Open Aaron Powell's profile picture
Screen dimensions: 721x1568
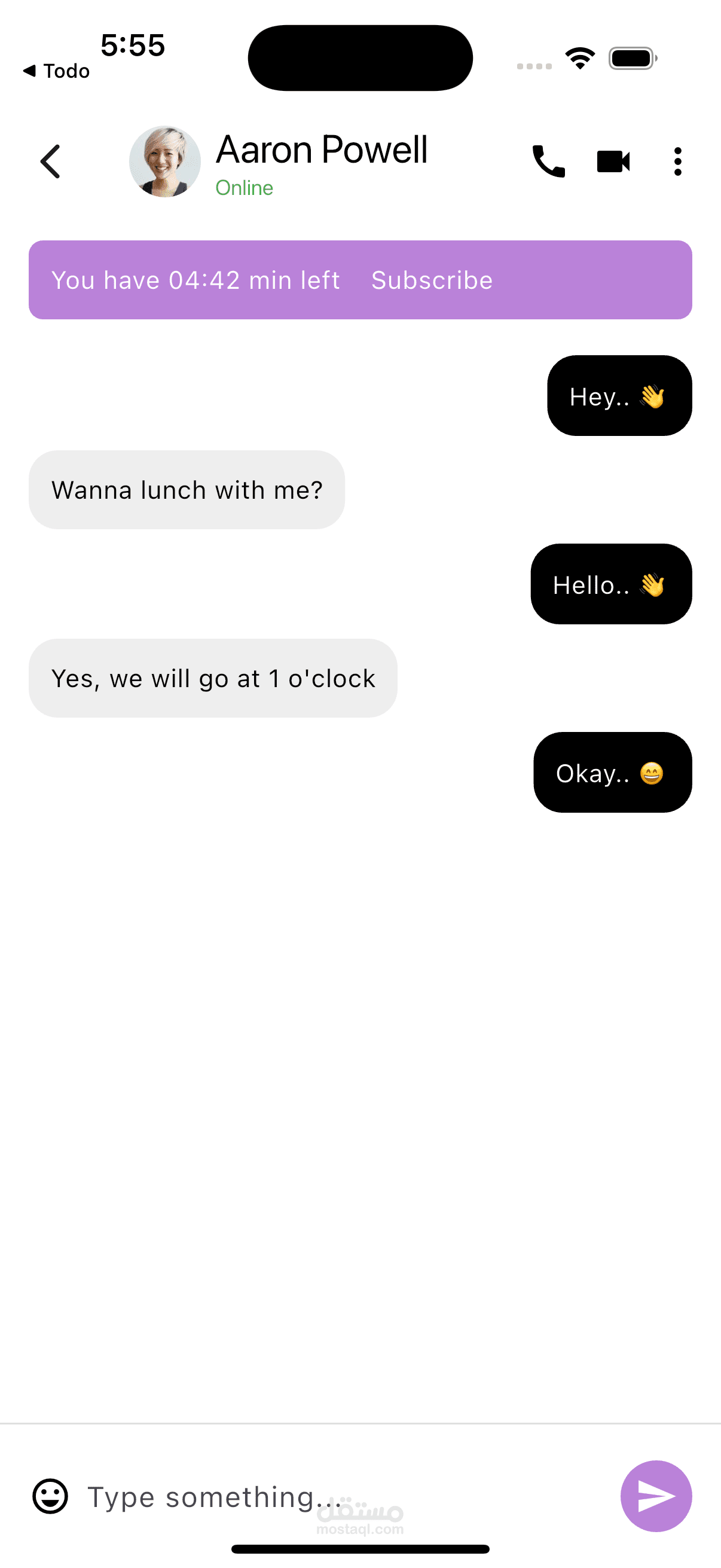[165, 161]
